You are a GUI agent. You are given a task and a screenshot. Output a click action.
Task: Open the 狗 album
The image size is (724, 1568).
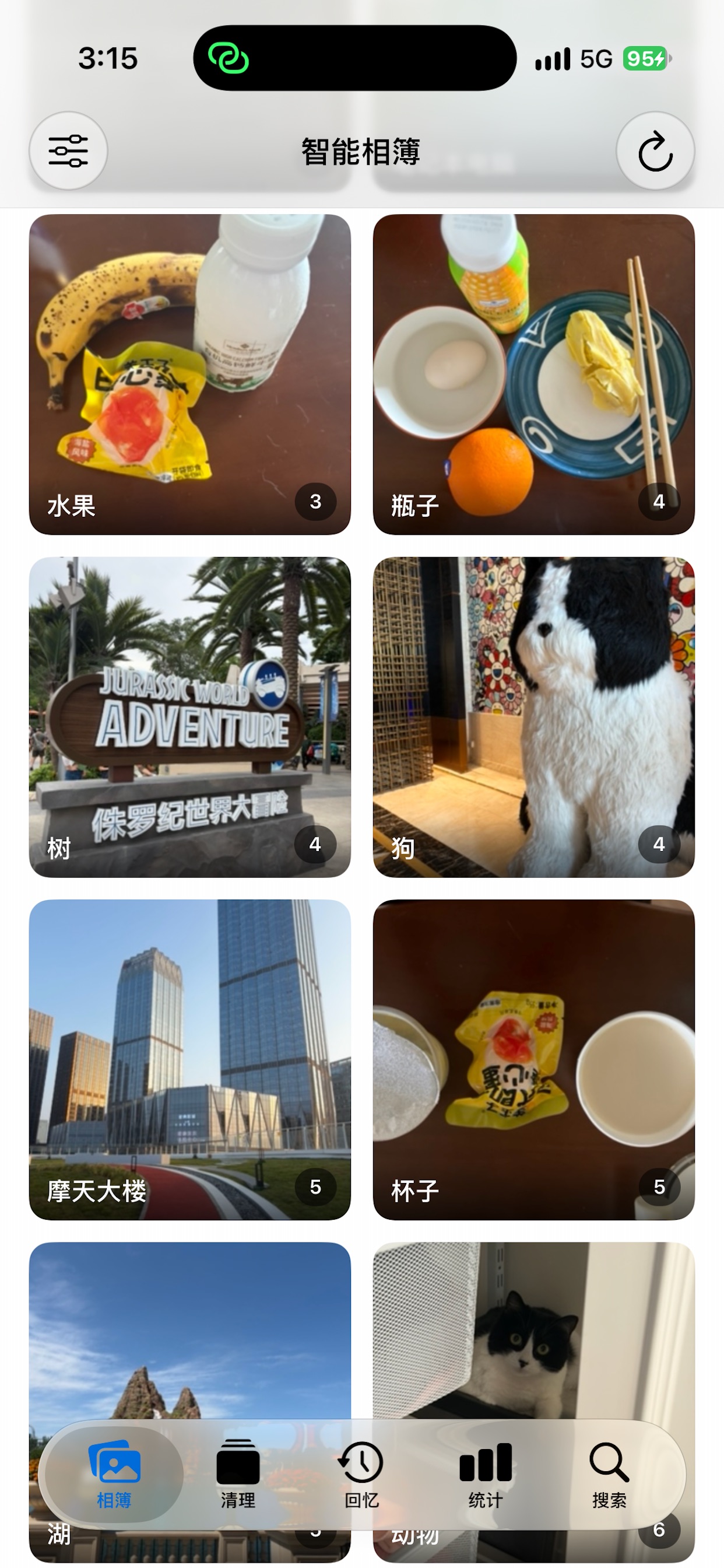(x=533, y=717)
